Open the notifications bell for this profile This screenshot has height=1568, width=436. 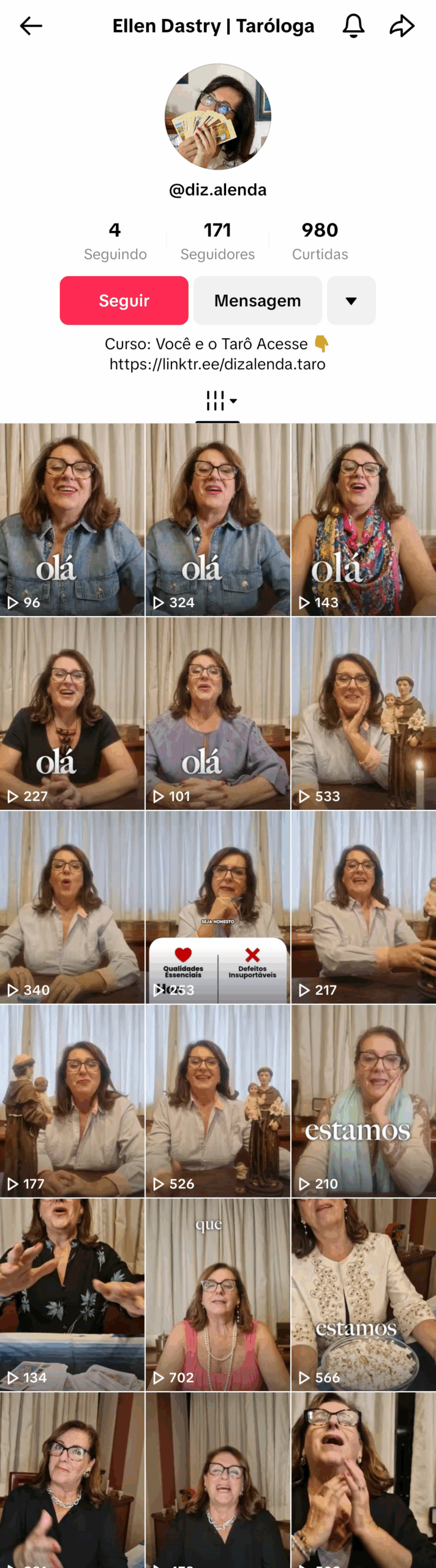point(353,26)
